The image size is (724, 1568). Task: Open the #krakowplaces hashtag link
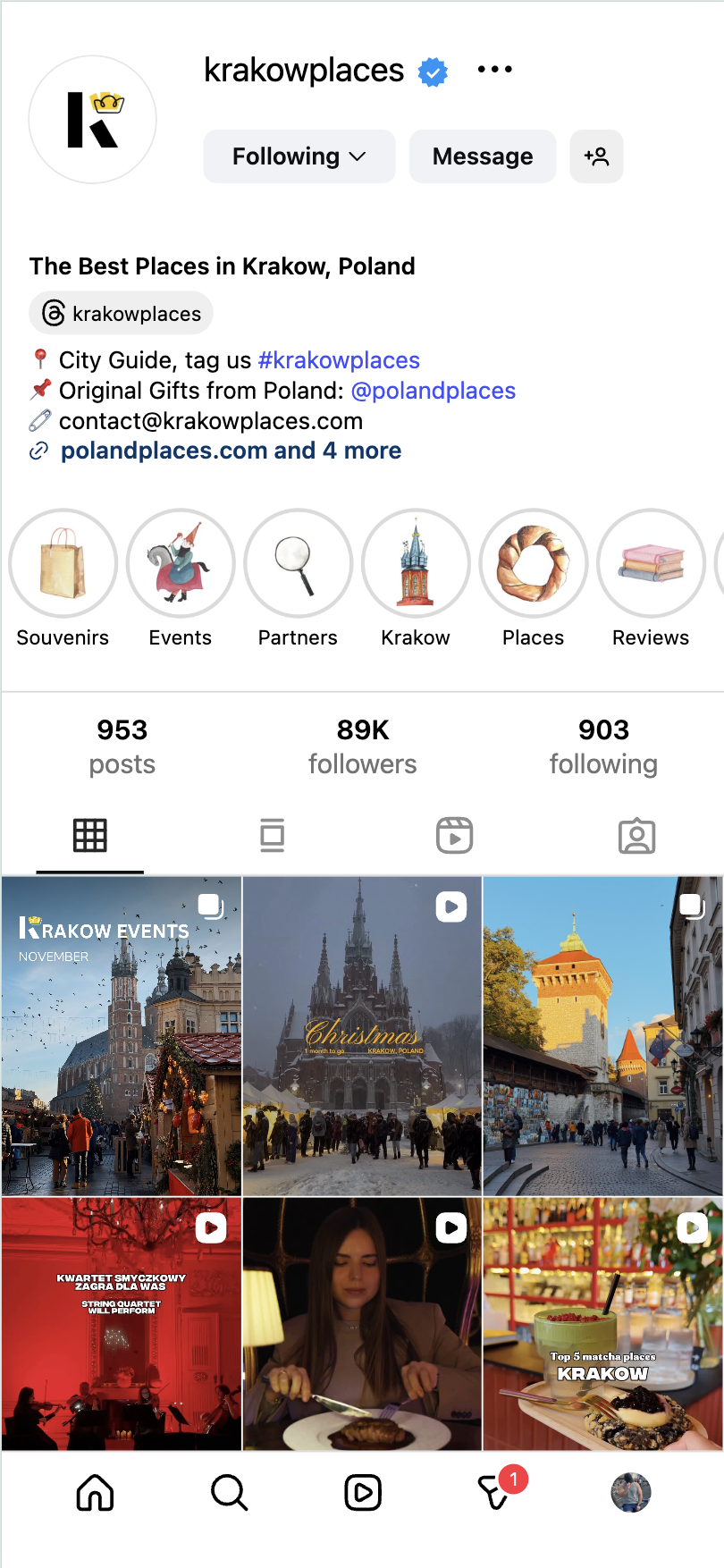coord(339,360)
